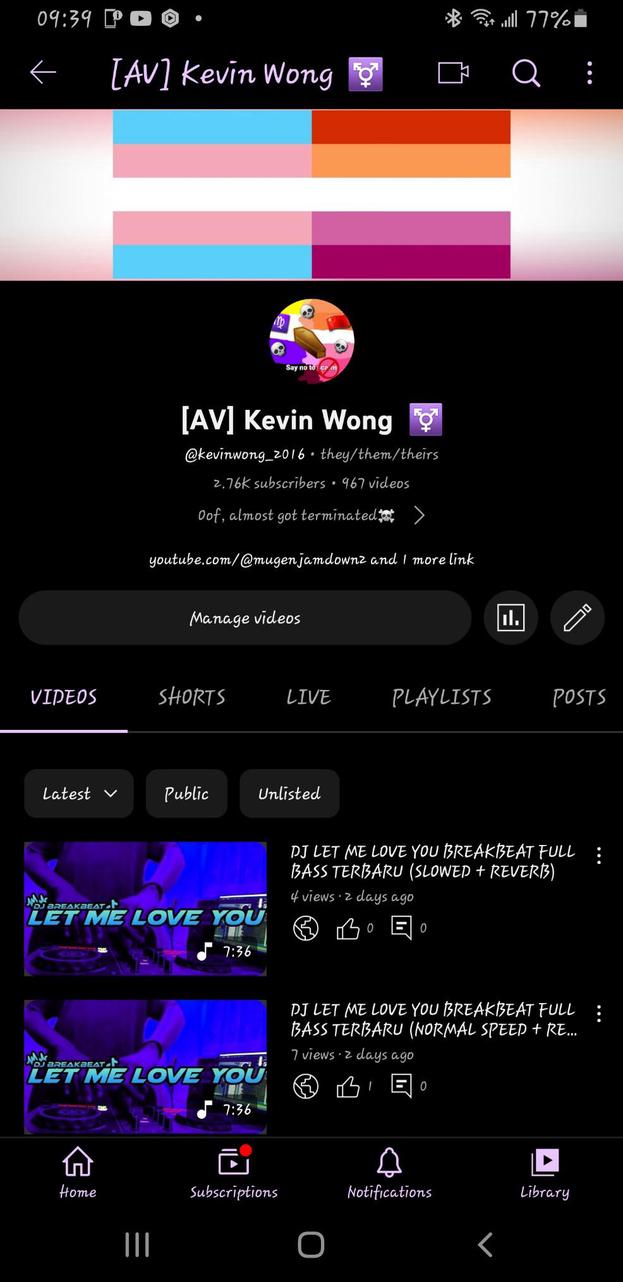Switch to the Playlists tab
Viewport: 623px width, 1282px height.
point(441,697)
